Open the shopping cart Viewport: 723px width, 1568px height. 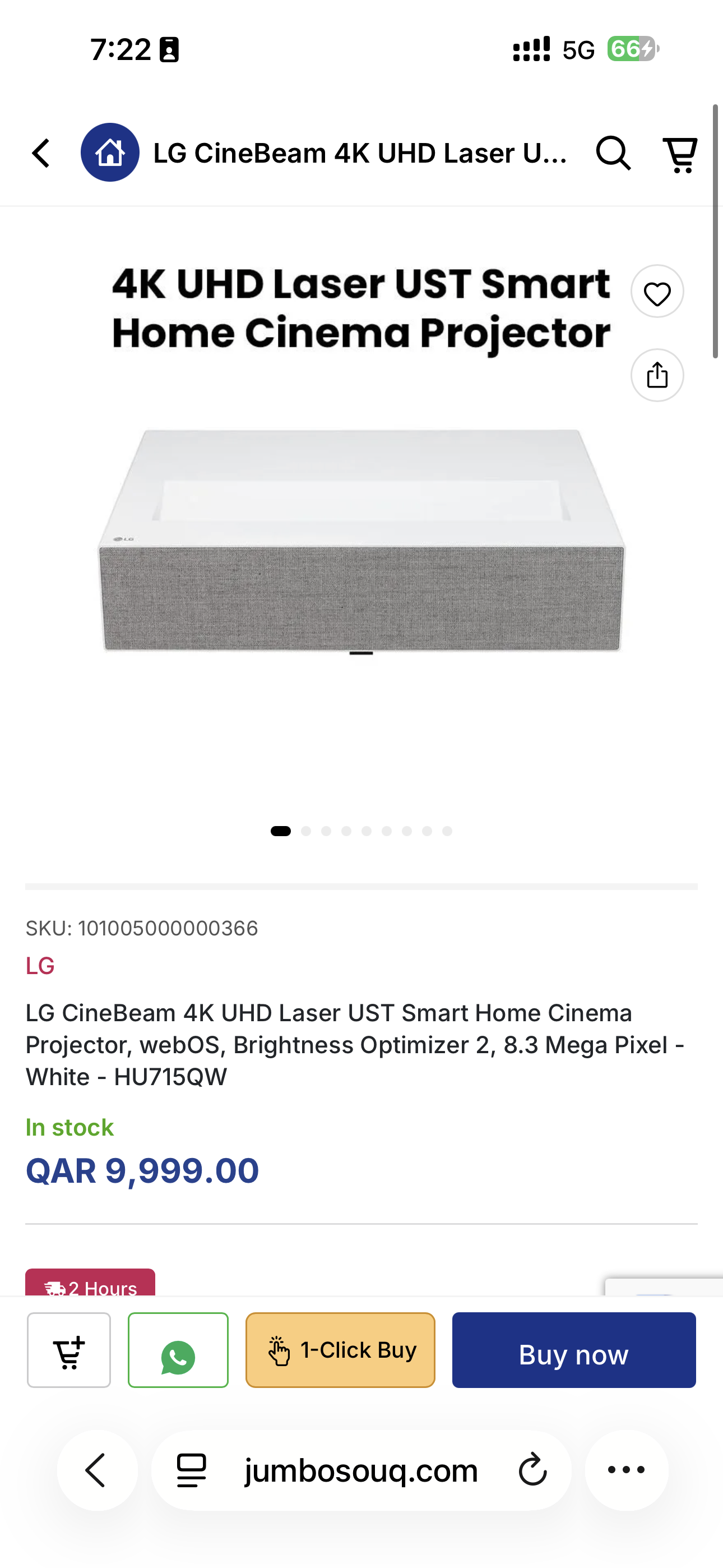[x=680, y=154]
